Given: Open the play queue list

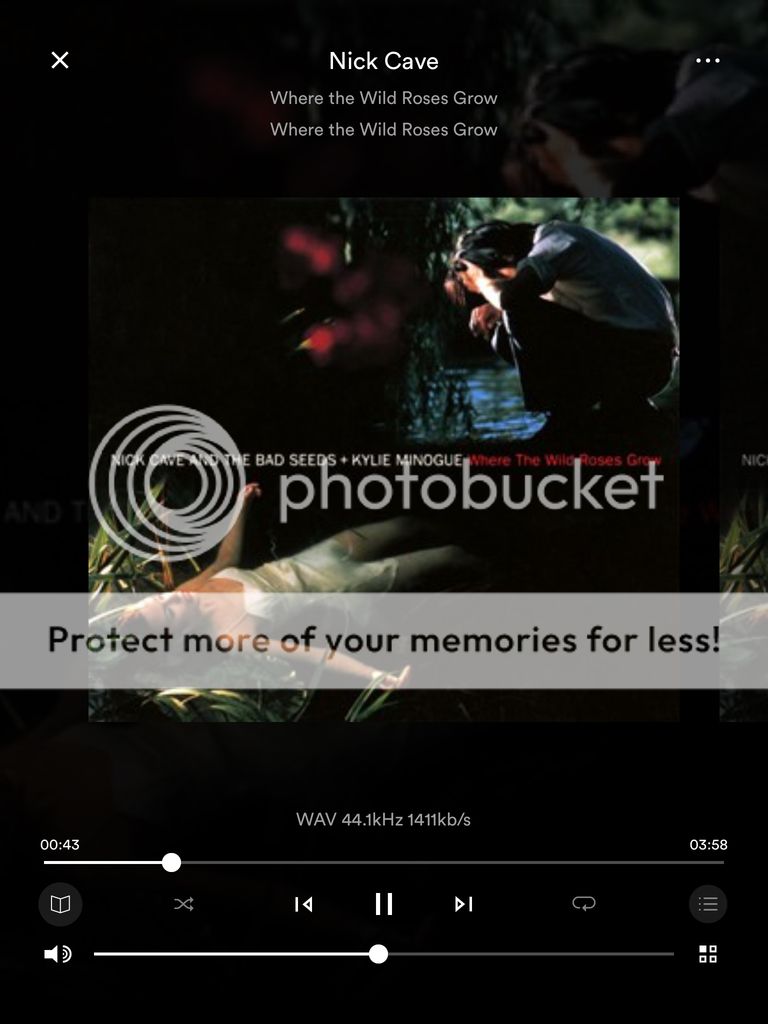Looking at the screenshot, I should (x=707, y=904).
